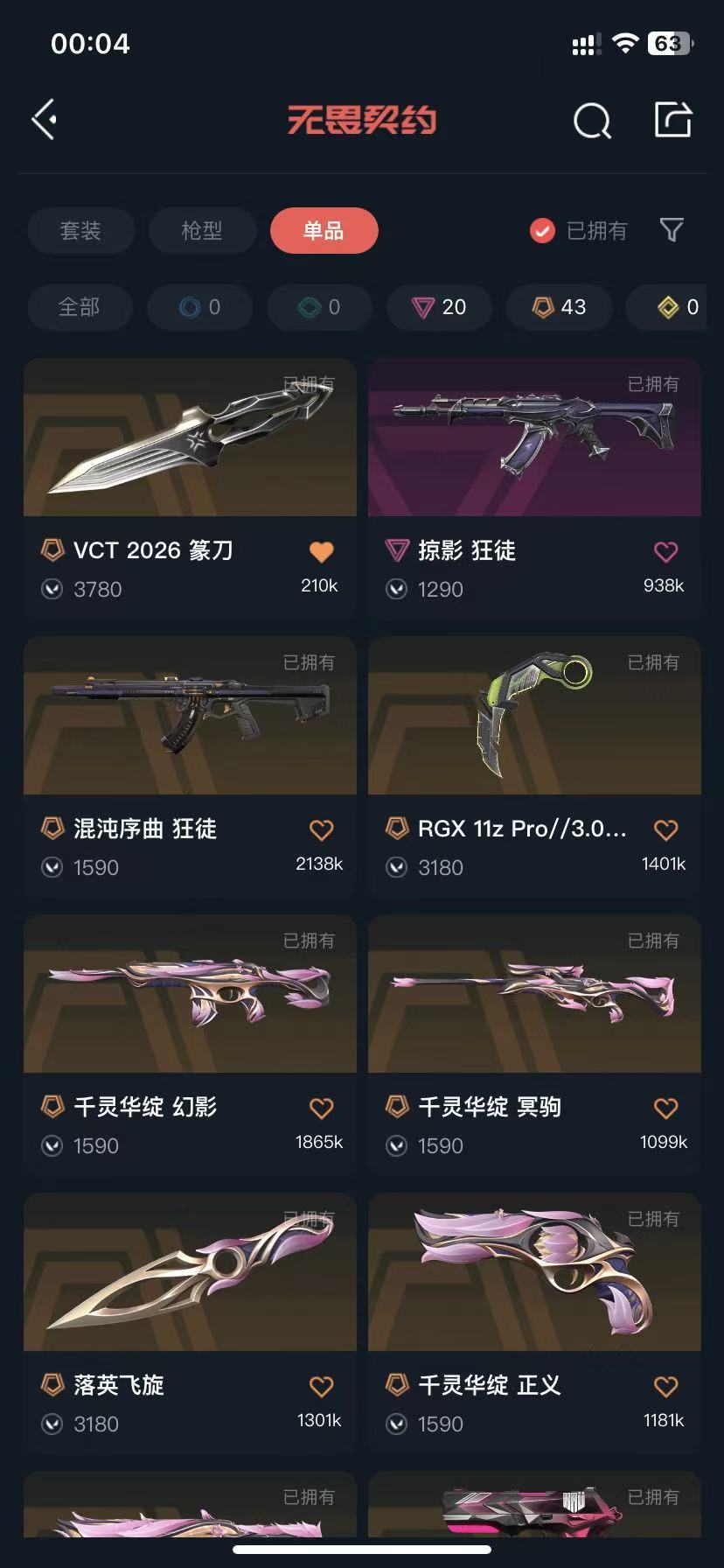Open the VCT 2026 篆刀 skin card
This screenshot has height=1568, width=724.
[x=190, y=486]
